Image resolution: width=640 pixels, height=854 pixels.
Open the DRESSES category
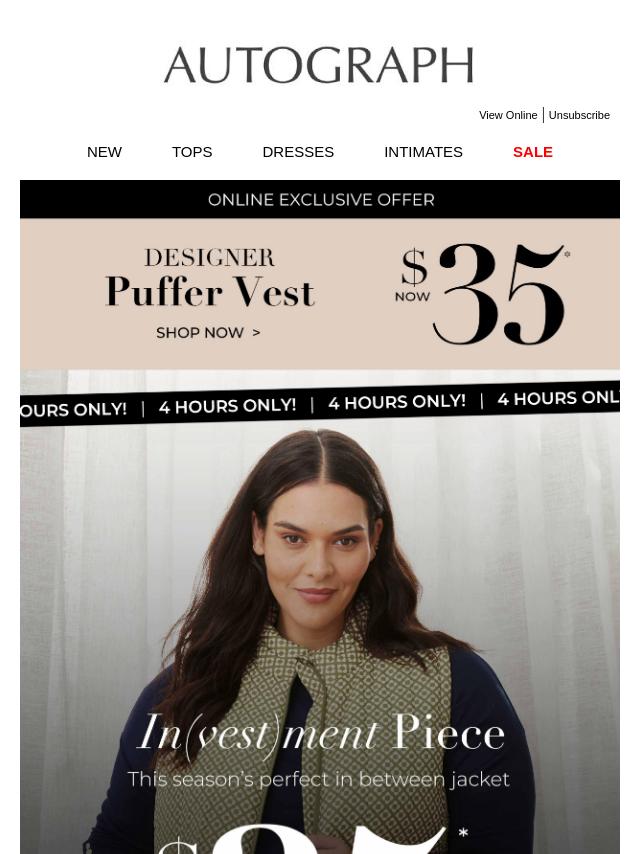(x=298, y=152)
